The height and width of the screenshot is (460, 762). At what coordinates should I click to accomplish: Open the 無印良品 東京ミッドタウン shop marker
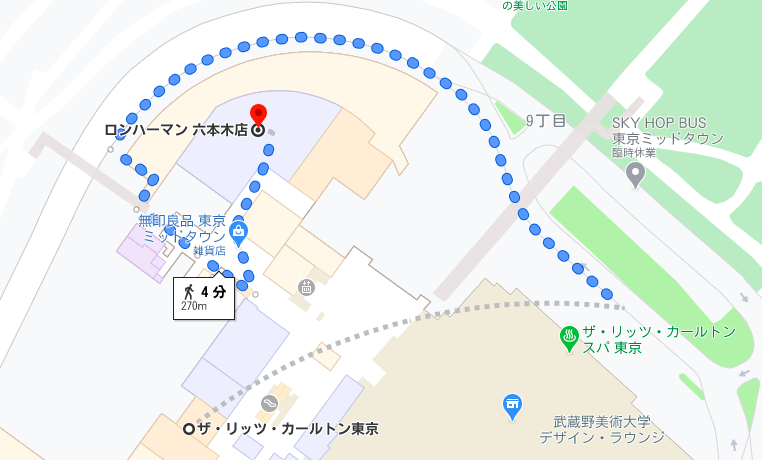pyautogui.click(x=239, y=233)
